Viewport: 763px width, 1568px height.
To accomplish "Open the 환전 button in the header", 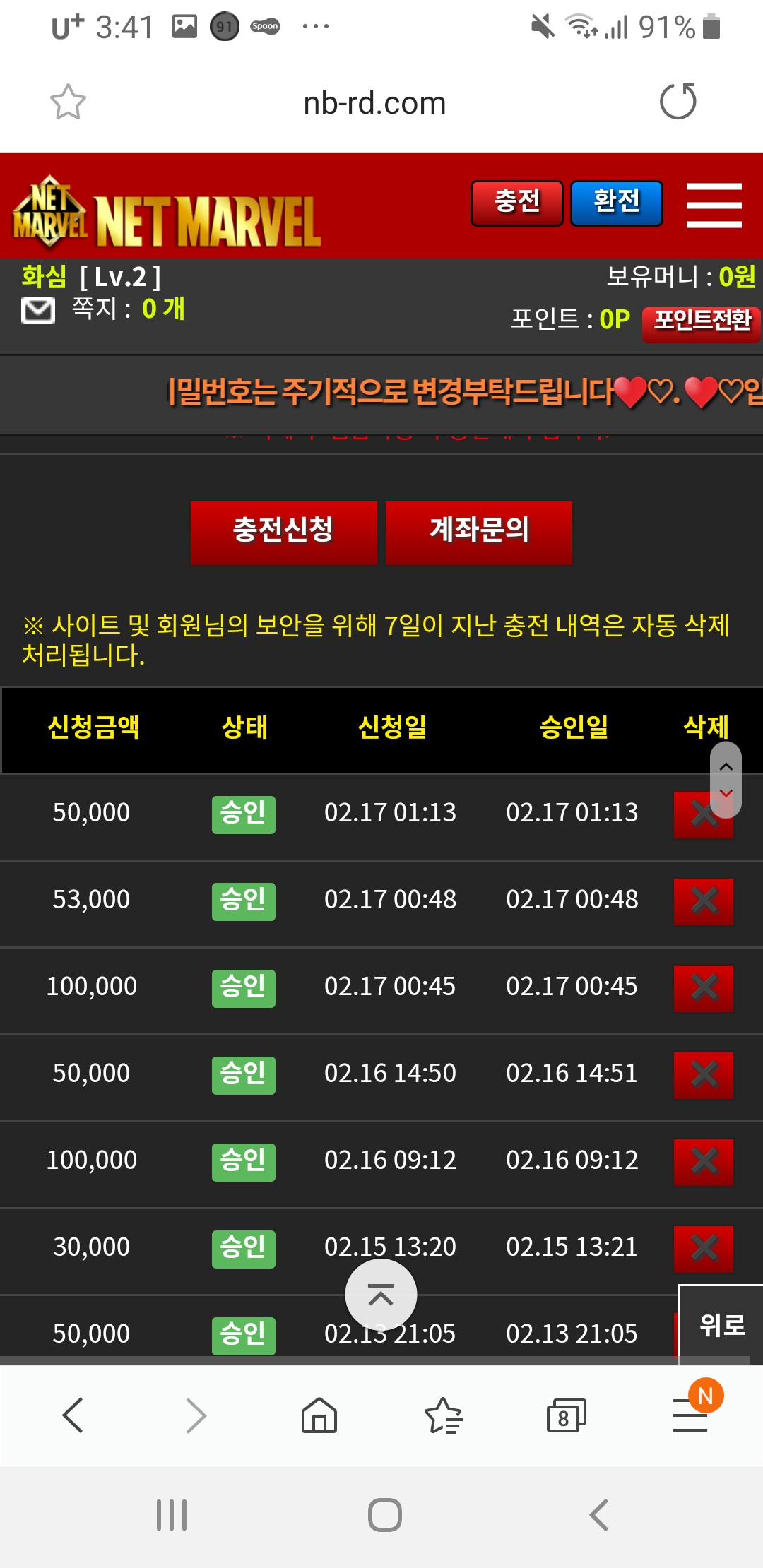I will click(x=616, y=203).
